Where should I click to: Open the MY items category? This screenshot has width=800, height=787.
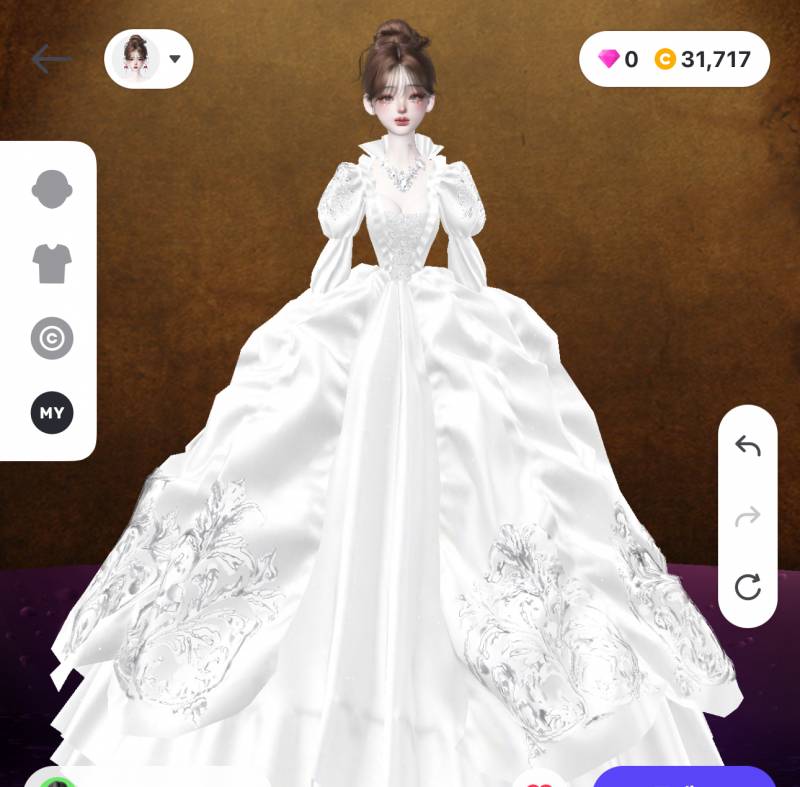(x=51, y=412)
